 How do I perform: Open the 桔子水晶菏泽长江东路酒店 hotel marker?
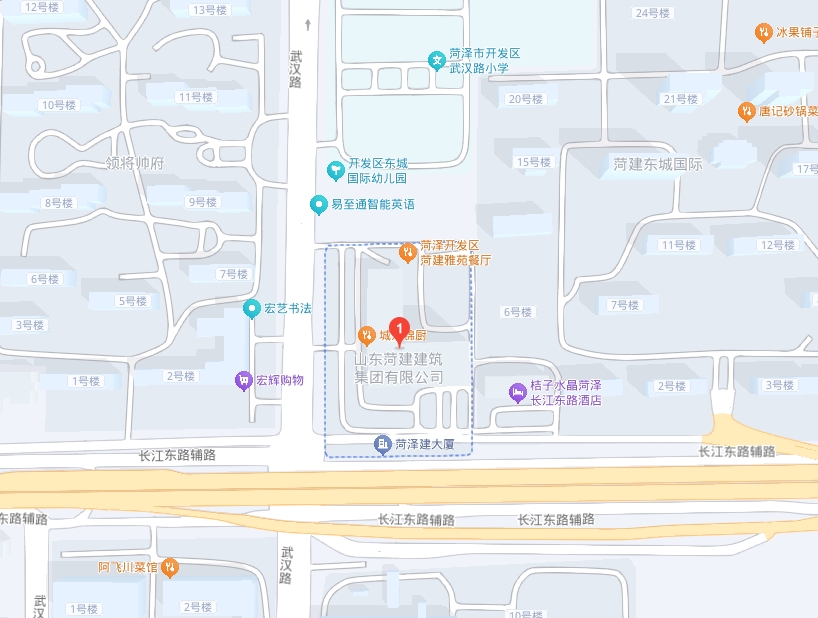517,393
